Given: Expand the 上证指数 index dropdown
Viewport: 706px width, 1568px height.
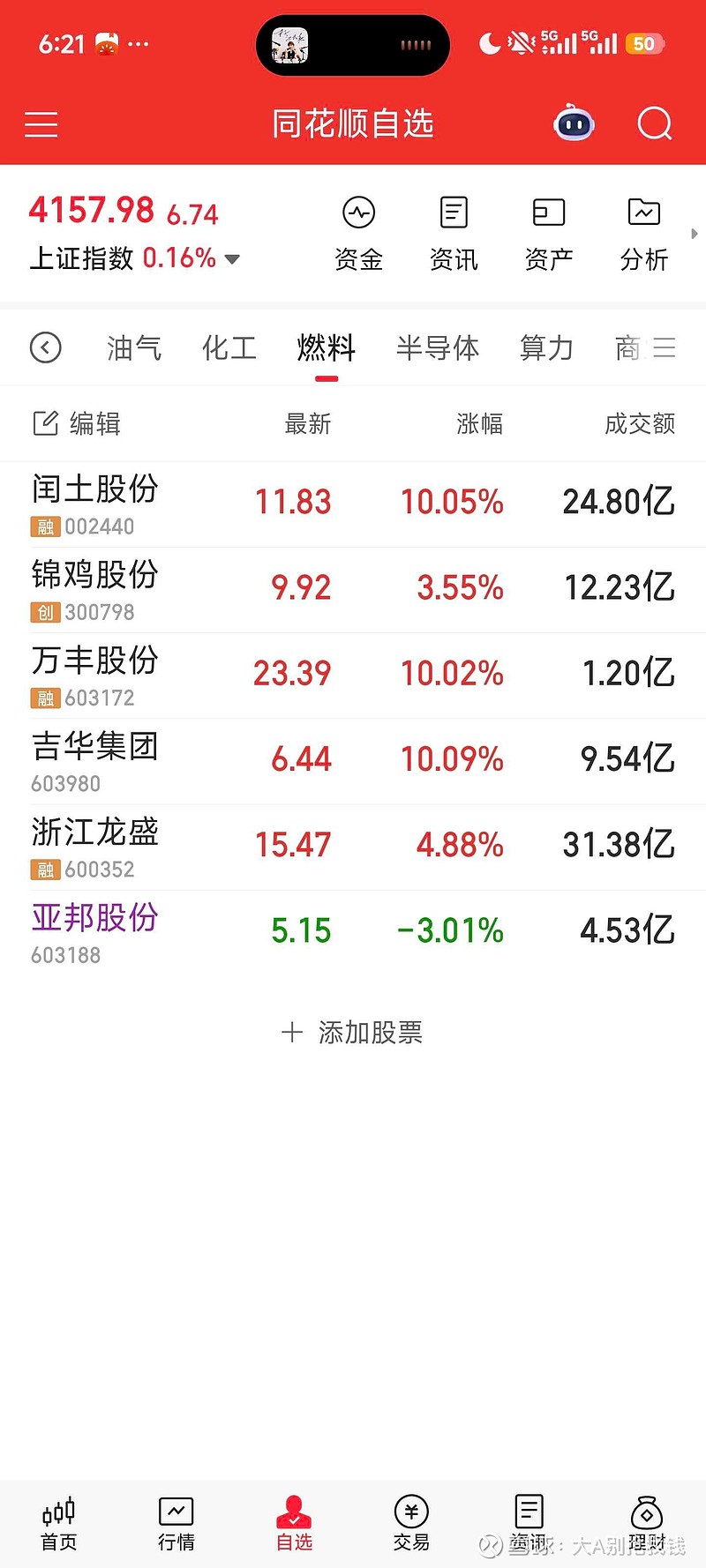Looking at the screenshot, I should coord(232,259).
